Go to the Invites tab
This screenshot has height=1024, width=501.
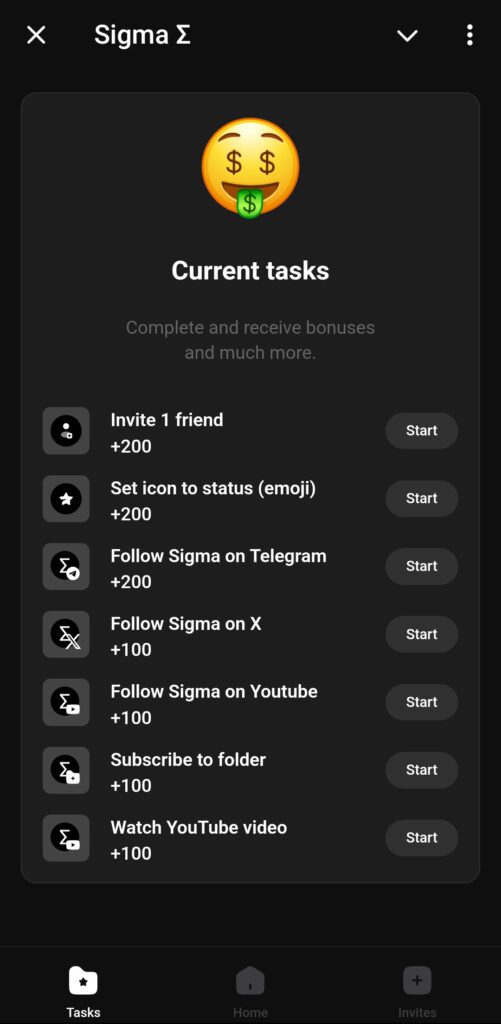417,993
